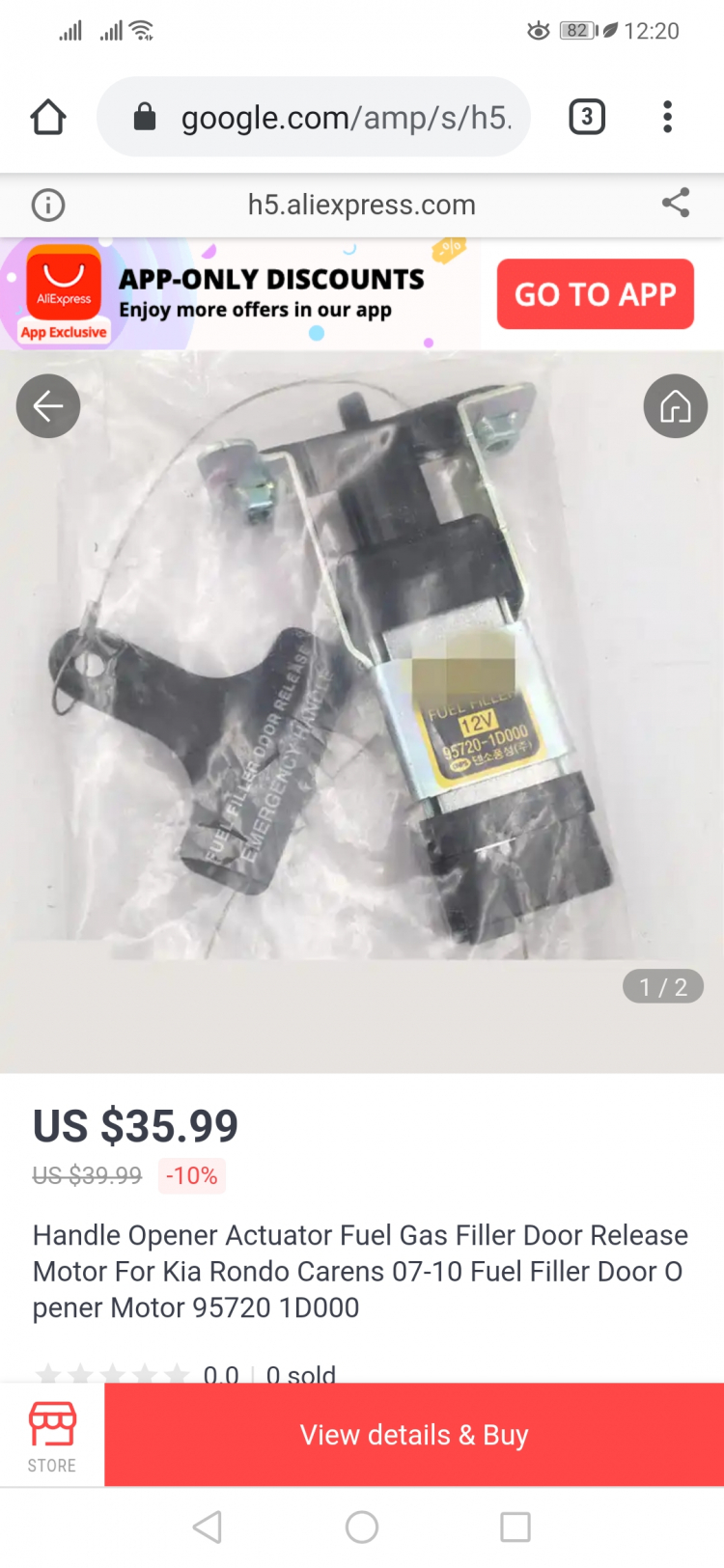Open the browser overflow menu
The height and width of the screenshot is (1568, 724).
coord(667,118)
